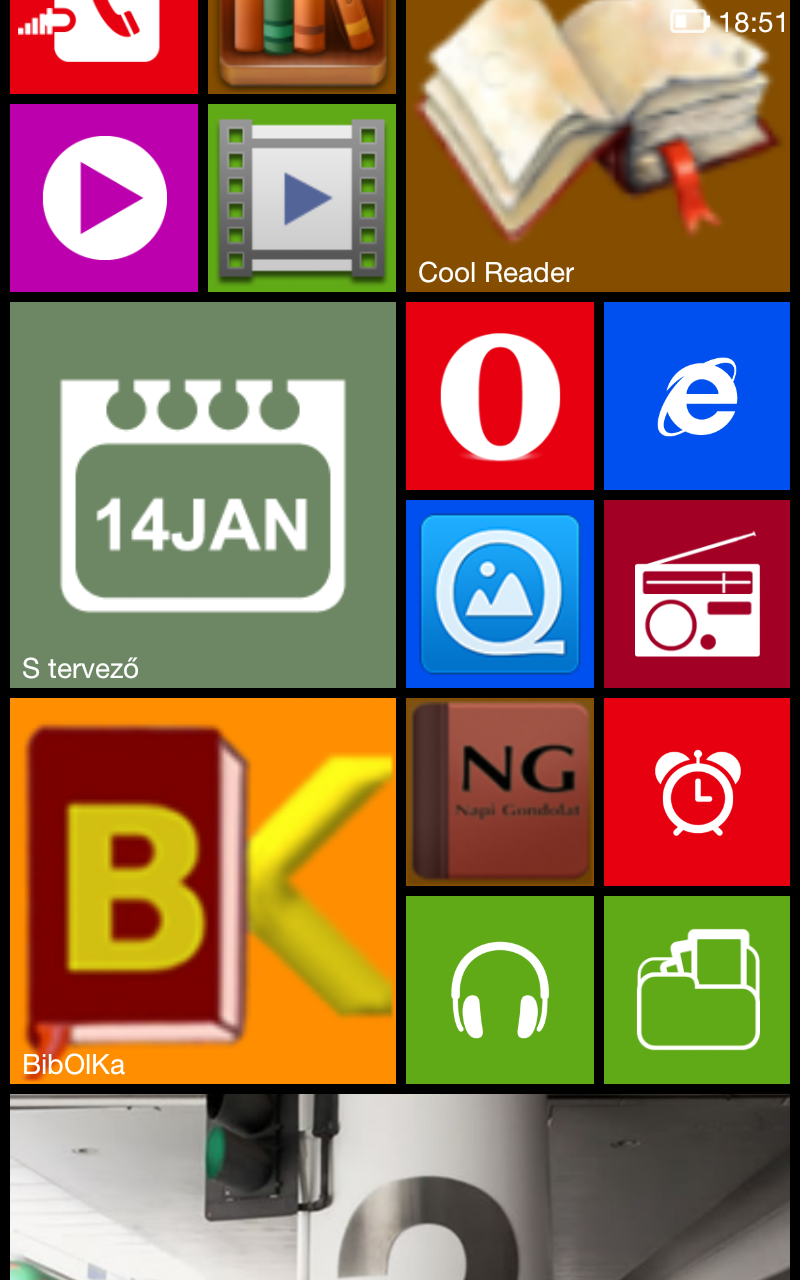Screen dimensions: 800x1280
Task: Launch the magenta media player
Action: pyautogui.click(x=104, y=197)
